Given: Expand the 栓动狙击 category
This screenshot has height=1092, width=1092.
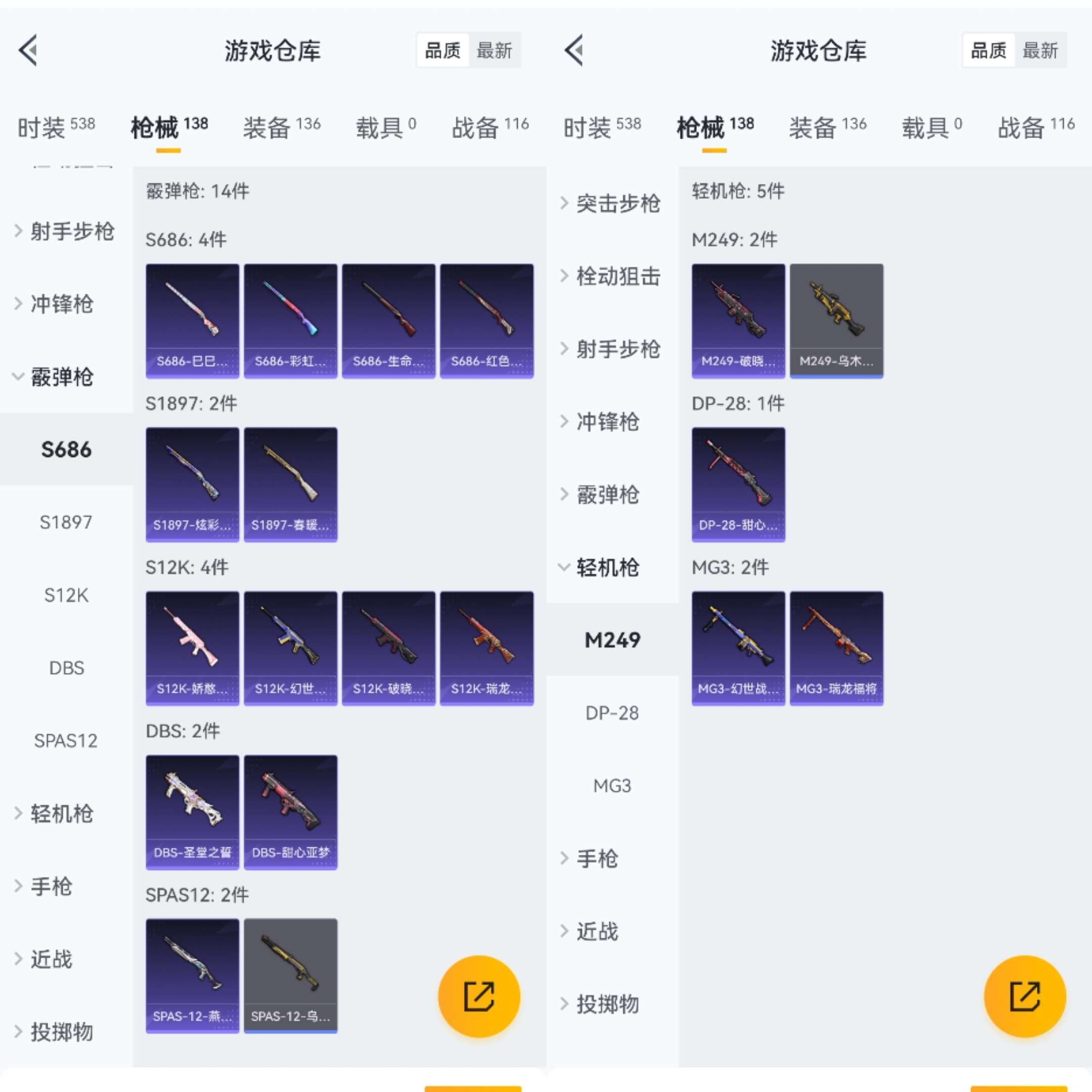Looking at the screenshot, I should point(617,277).
